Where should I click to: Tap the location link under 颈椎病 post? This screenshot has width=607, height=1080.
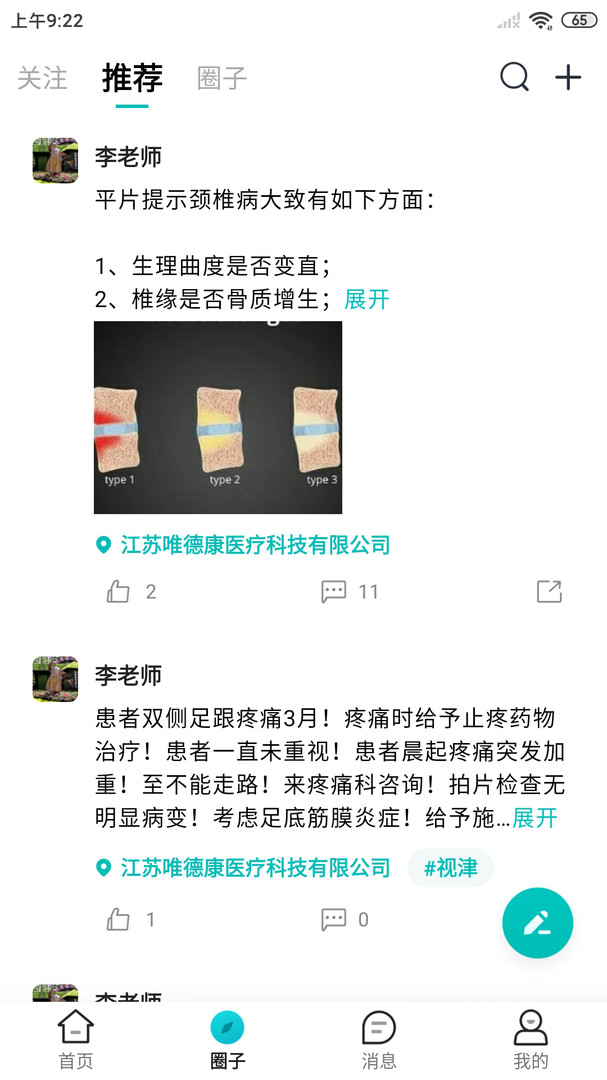tap(243, 546)
